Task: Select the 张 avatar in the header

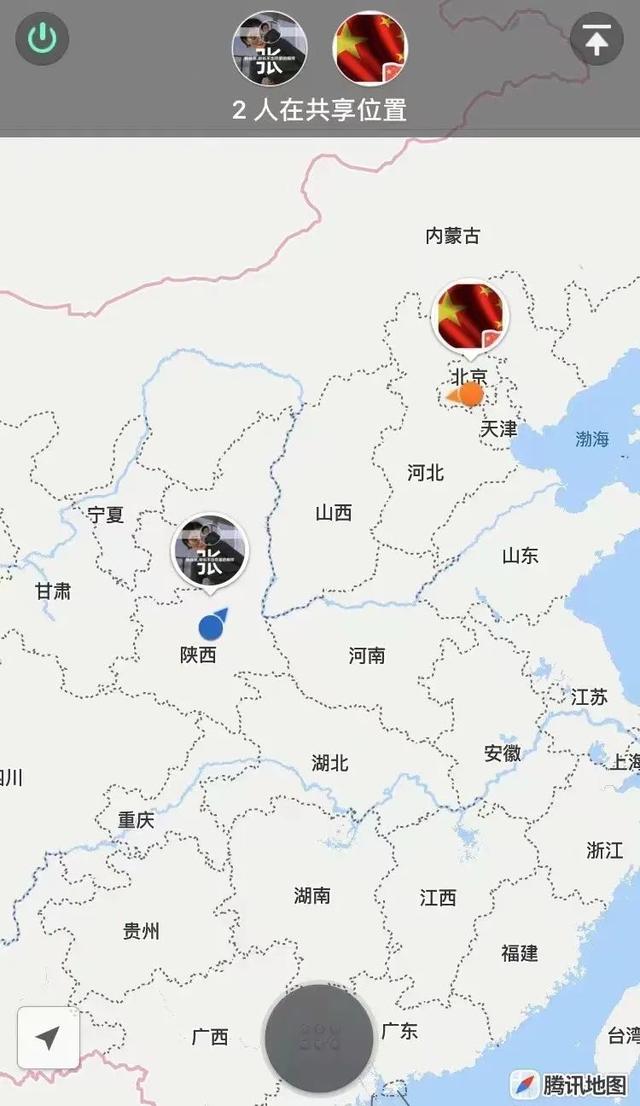Action: [269, 48]
